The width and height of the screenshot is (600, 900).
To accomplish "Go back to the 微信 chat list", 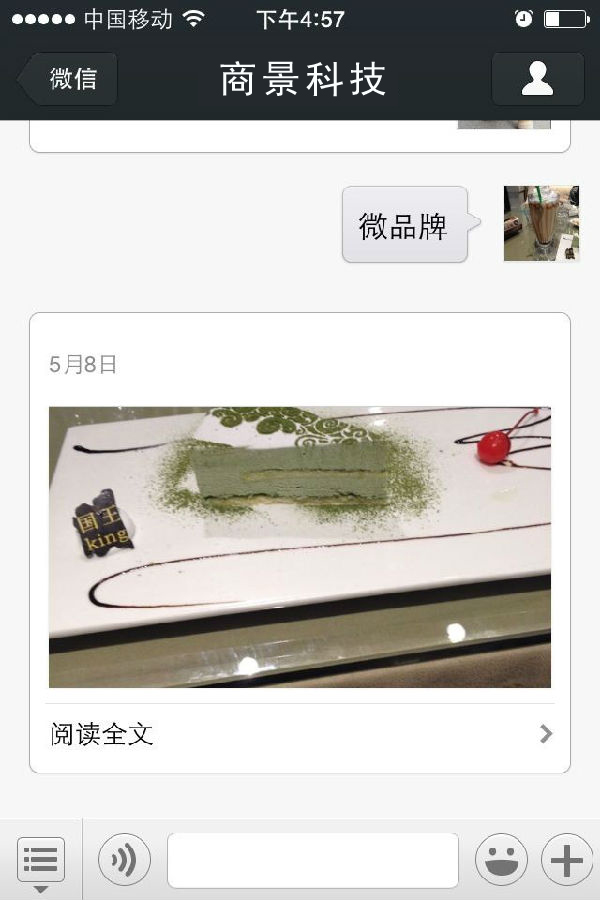I will pos(70,79).
